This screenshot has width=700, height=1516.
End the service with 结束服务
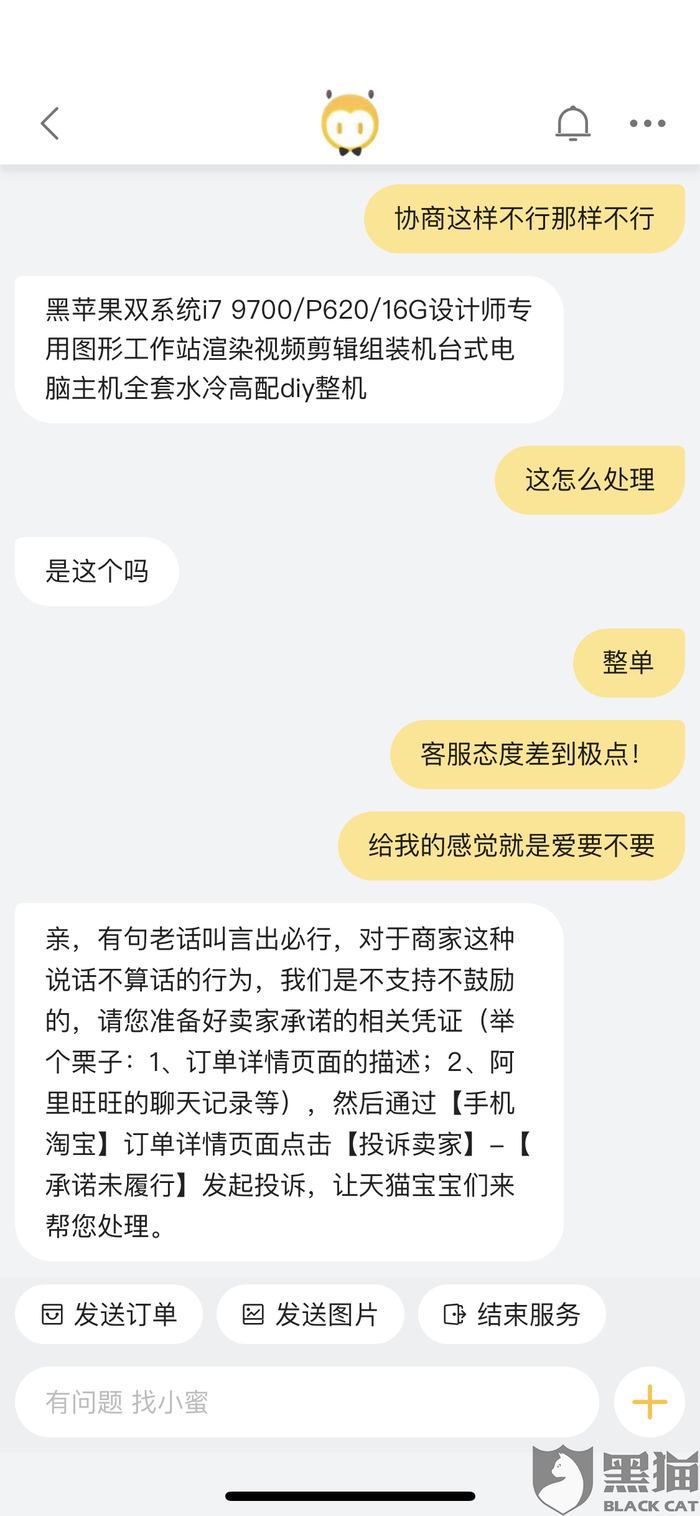pos(512,1314)
